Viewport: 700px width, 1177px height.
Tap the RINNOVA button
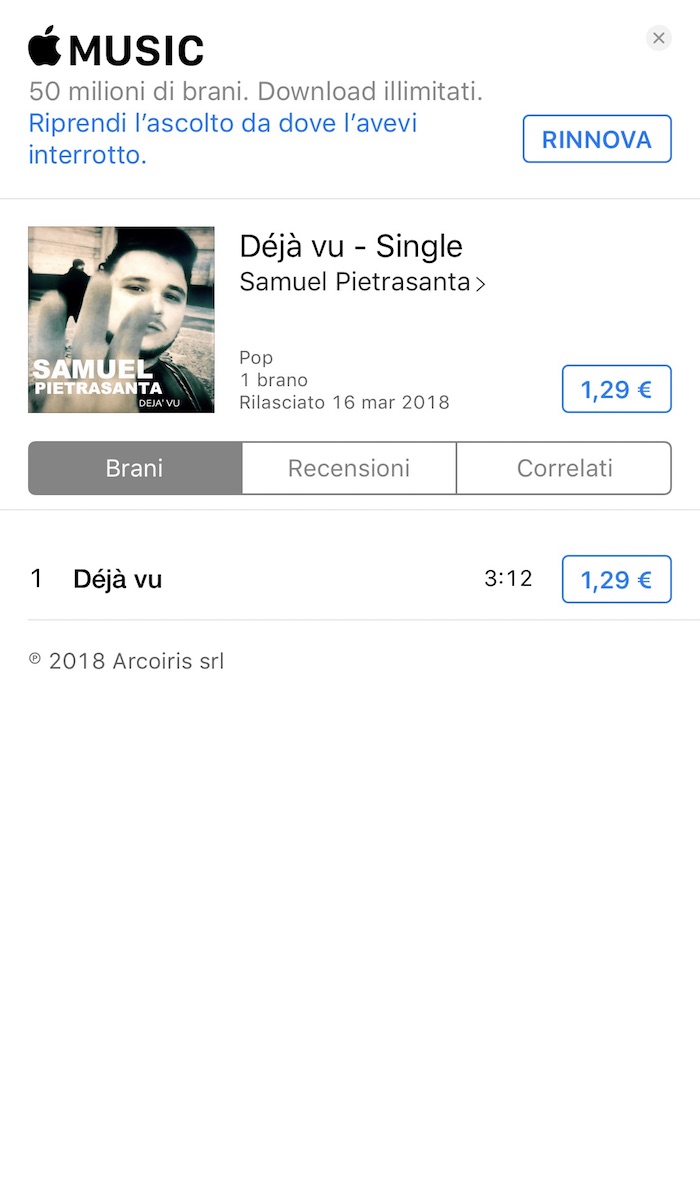tap(596, 139)
